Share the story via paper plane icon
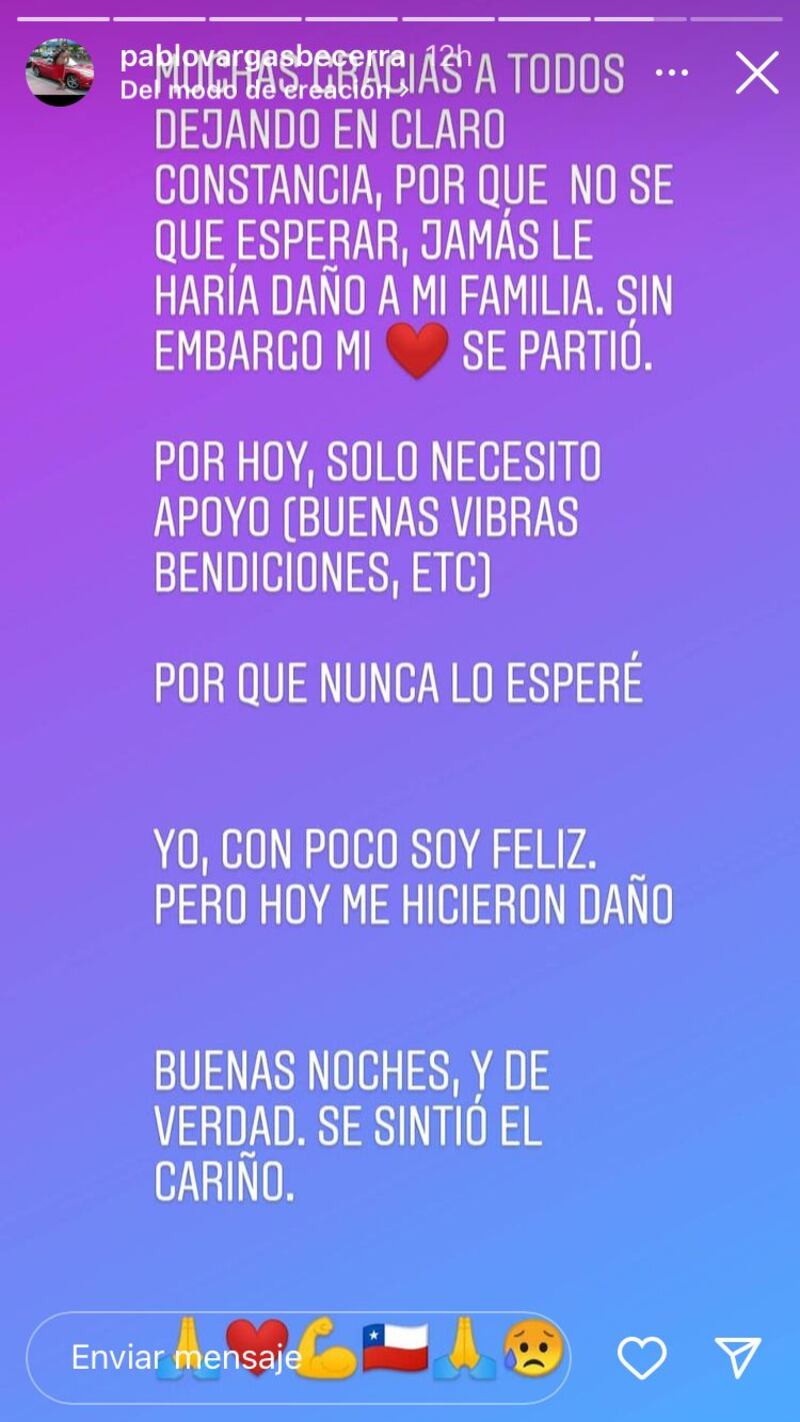The image size is (800, 1422). [738, 1357]
